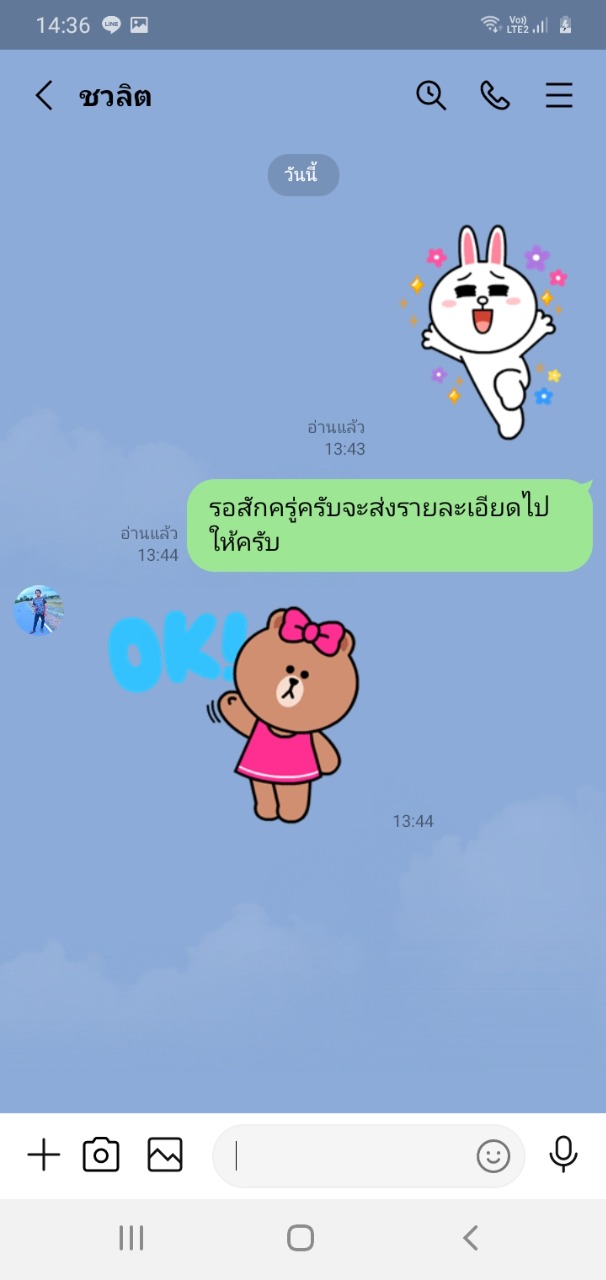606x1280 pixels.
Task: Open the photo gallery picker
Action: pos(165,1155)
